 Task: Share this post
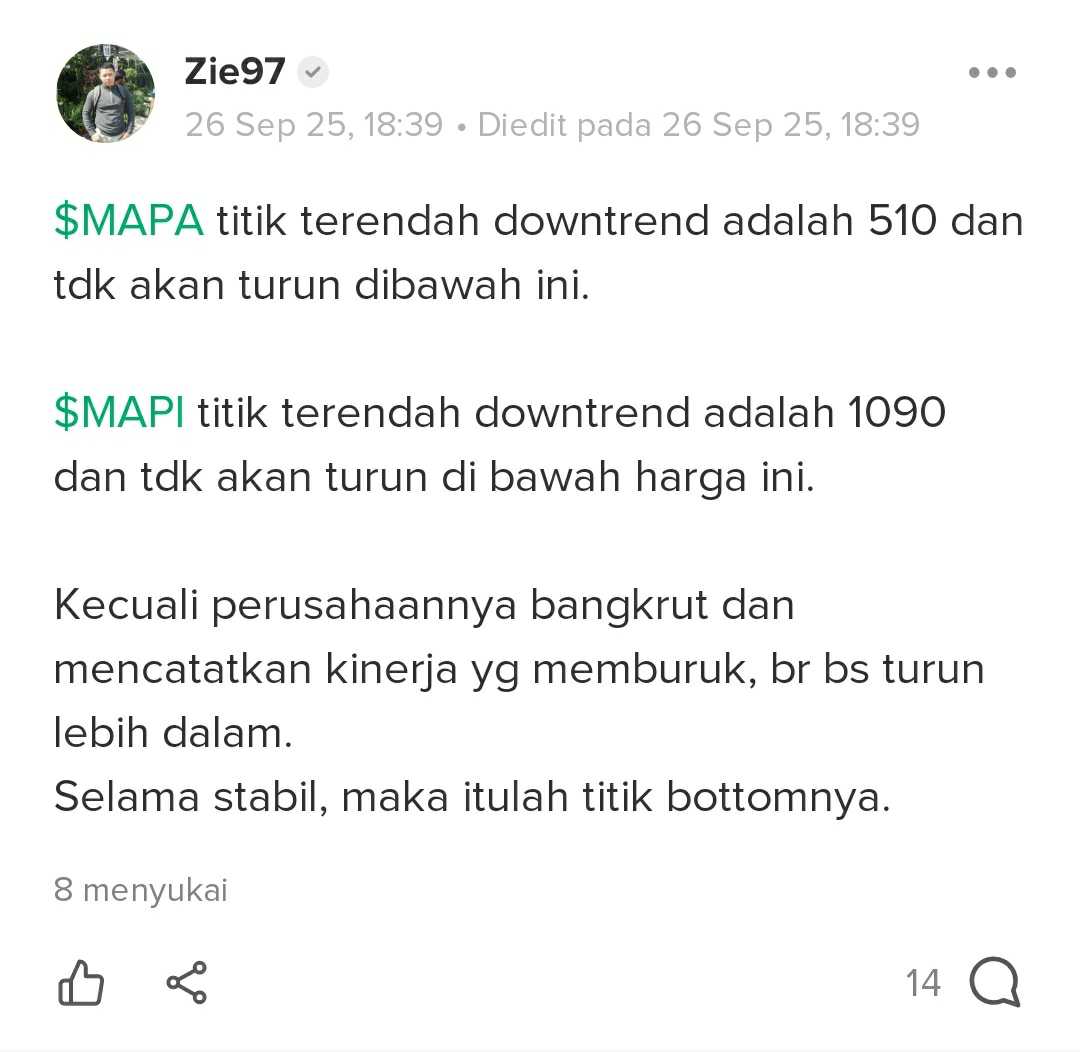(x=187, y=982)
